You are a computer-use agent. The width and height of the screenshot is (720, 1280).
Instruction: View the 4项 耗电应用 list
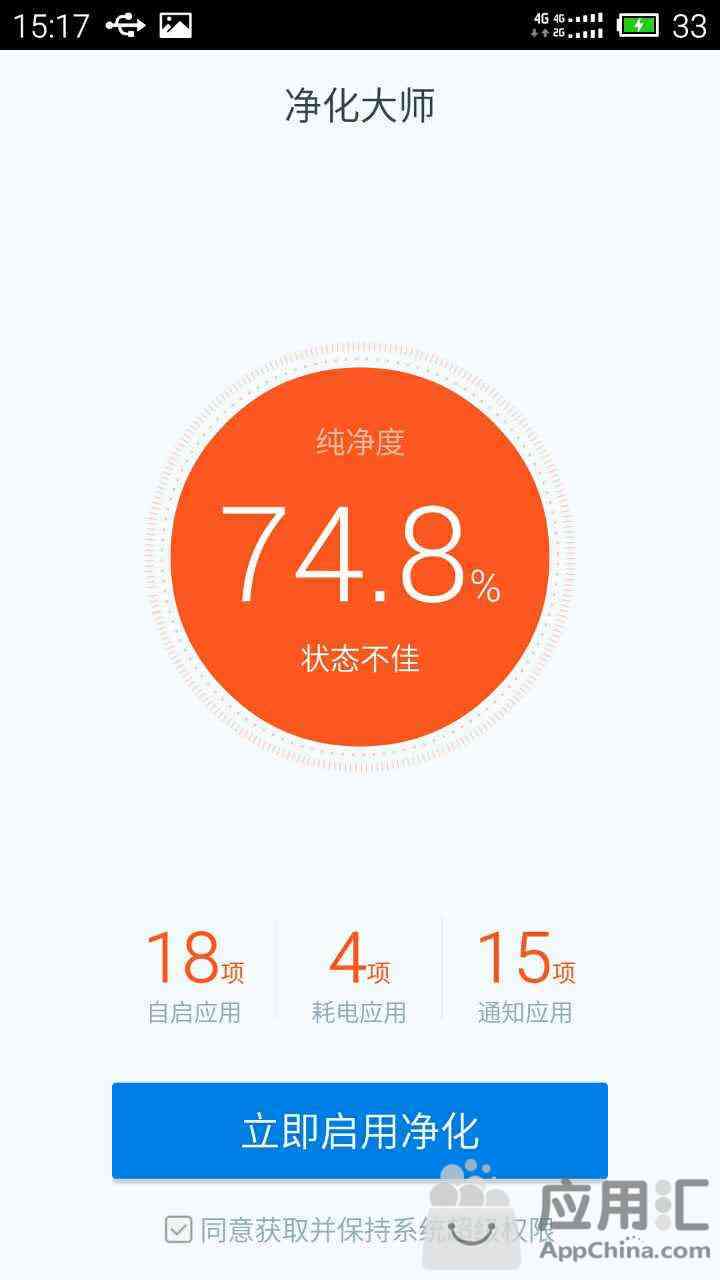coord(359,976)
